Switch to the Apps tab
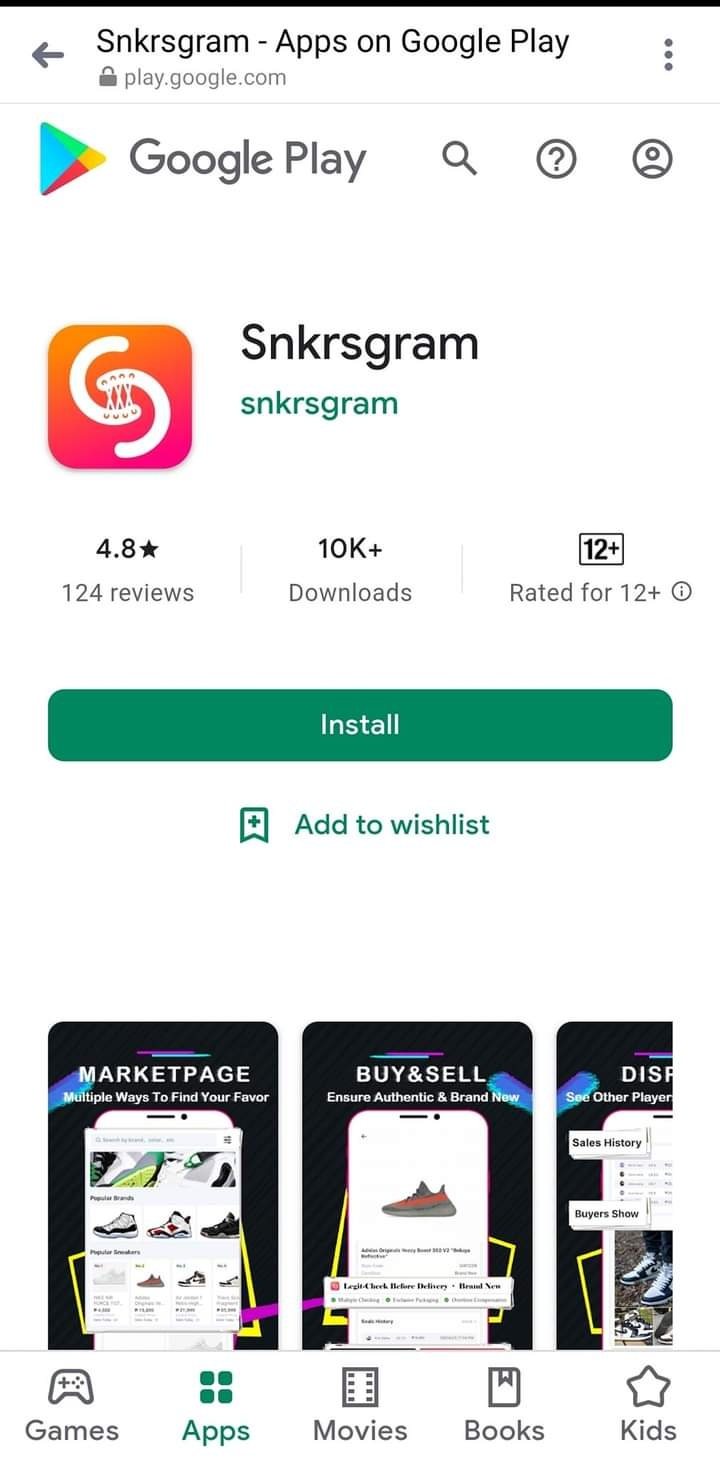Screen dimensions: 720x1460 (x=216, y=1406)
